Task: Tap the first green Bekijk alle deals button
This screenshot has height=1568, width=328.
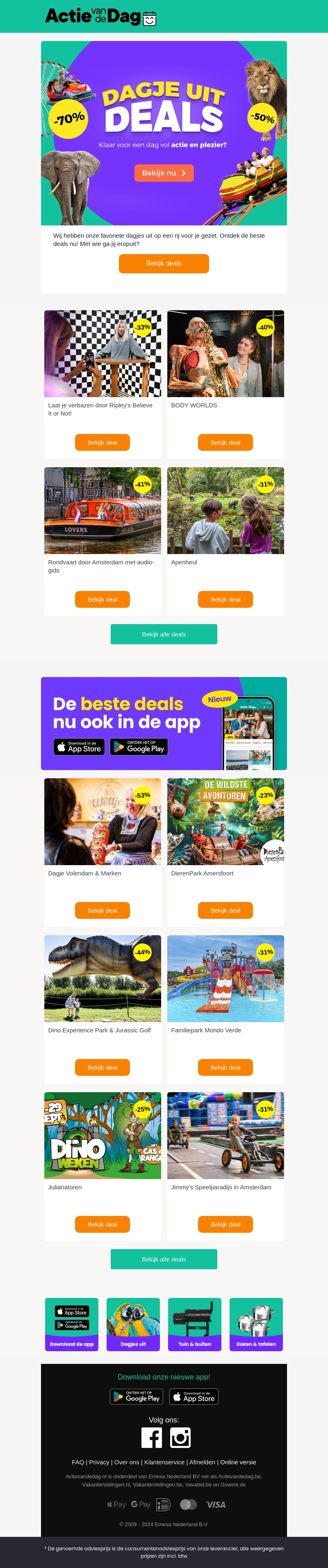Action: (164, 634)
